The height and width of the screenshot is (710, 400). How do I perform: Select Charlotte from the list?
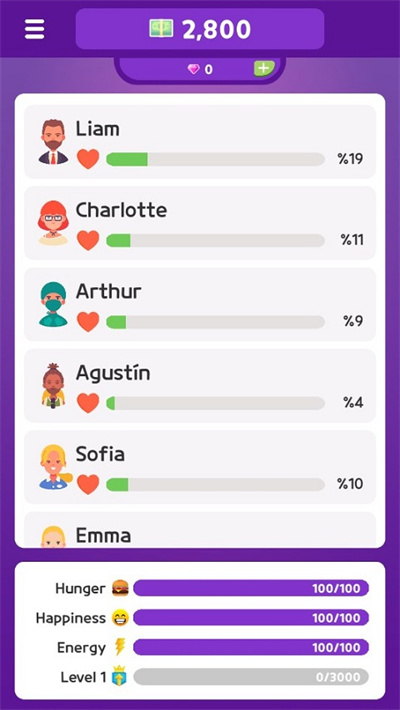point(200,223)
